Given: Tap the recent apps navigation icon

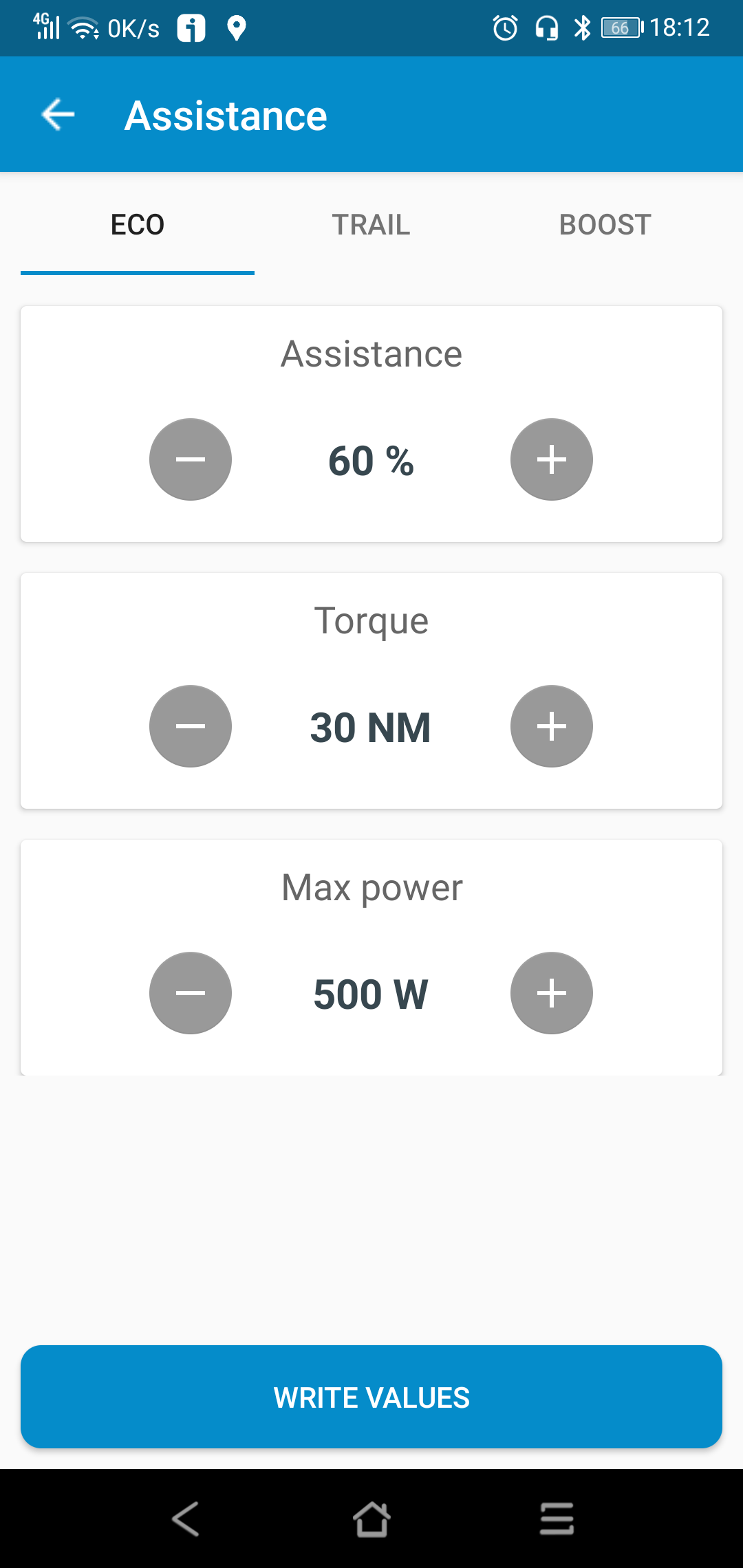Looking at the screenshot, I should 557,1520.
